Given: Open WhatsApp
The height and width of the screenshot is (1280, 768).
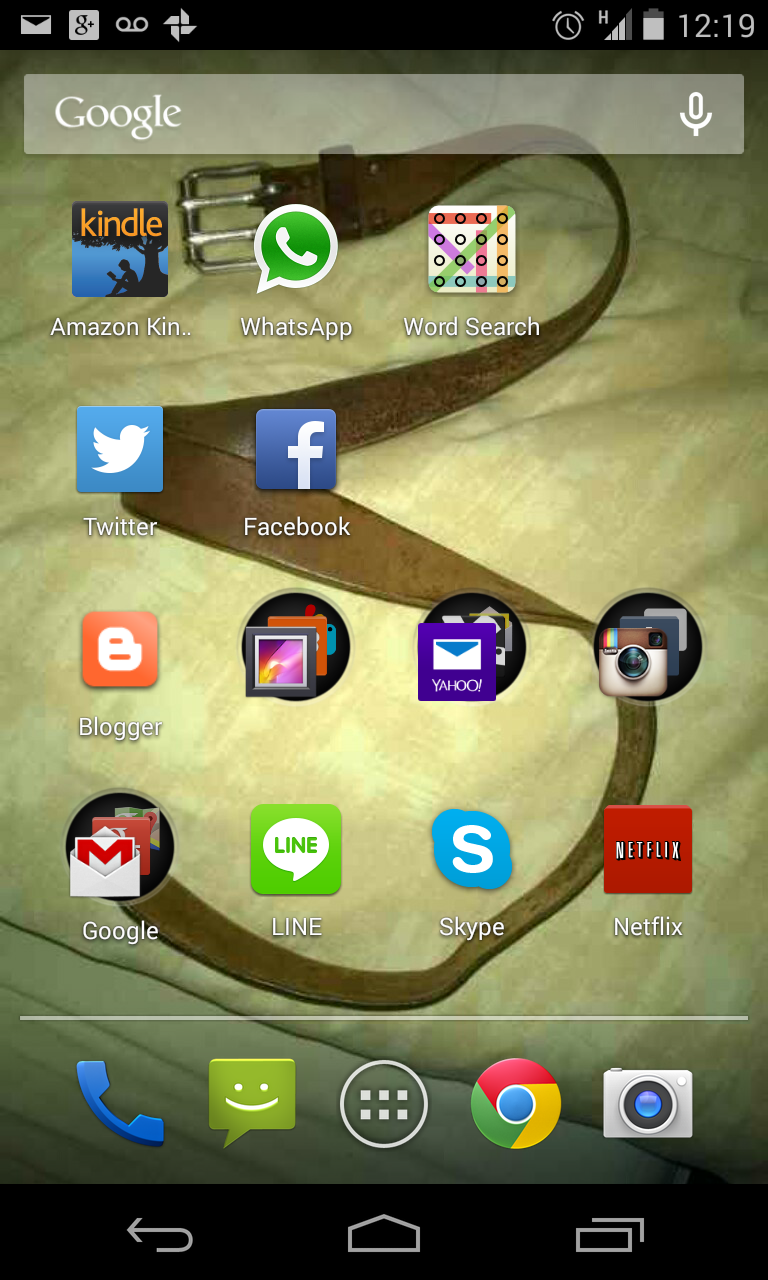Looking at the screenshot, I should (296, 250).
